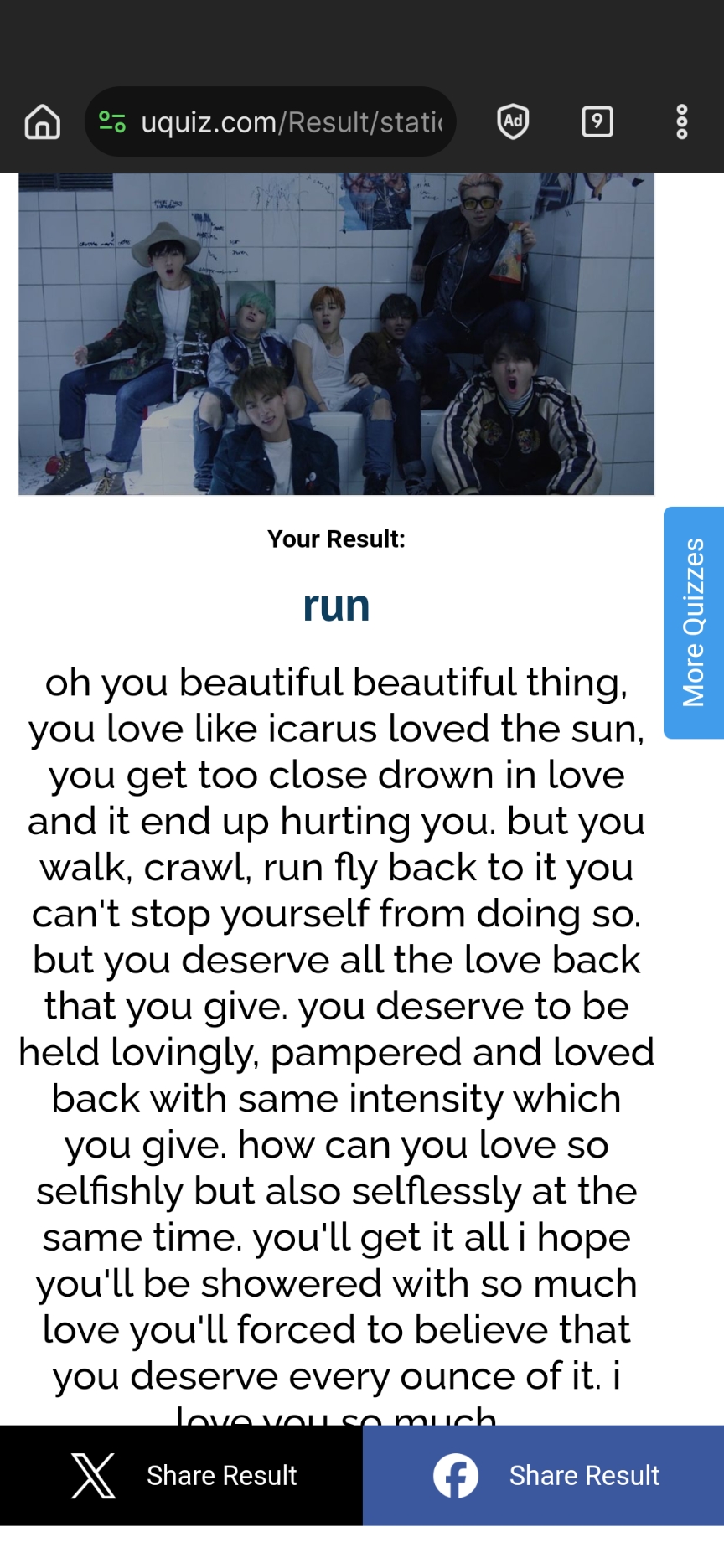Open the More Quizzes side tab
724x1568 pixels.
point(694,622)
